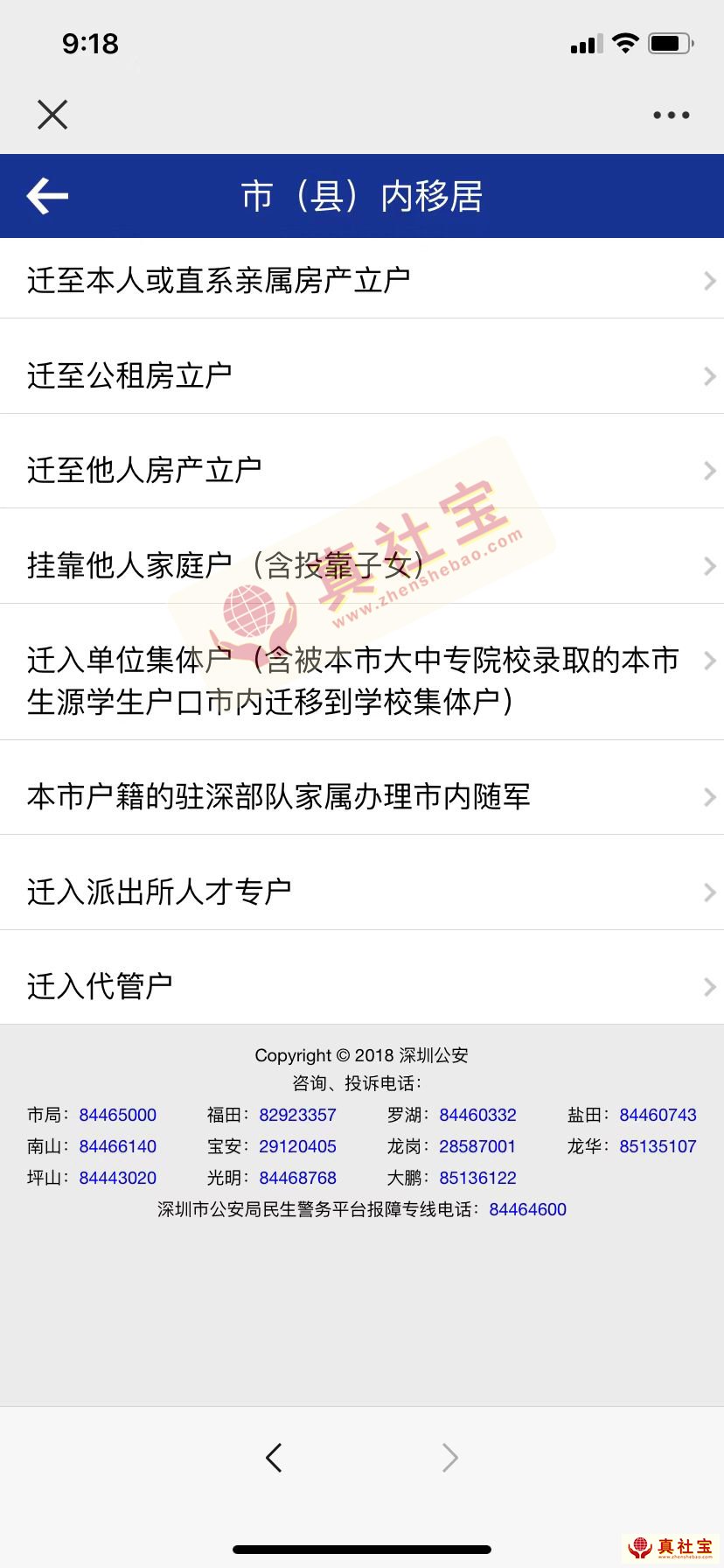The height and width of the screenshot is (1568, 724).
Task: Choose 挂靠他人家庭户（含投靠子女）
Action: (x=362, y=565)
